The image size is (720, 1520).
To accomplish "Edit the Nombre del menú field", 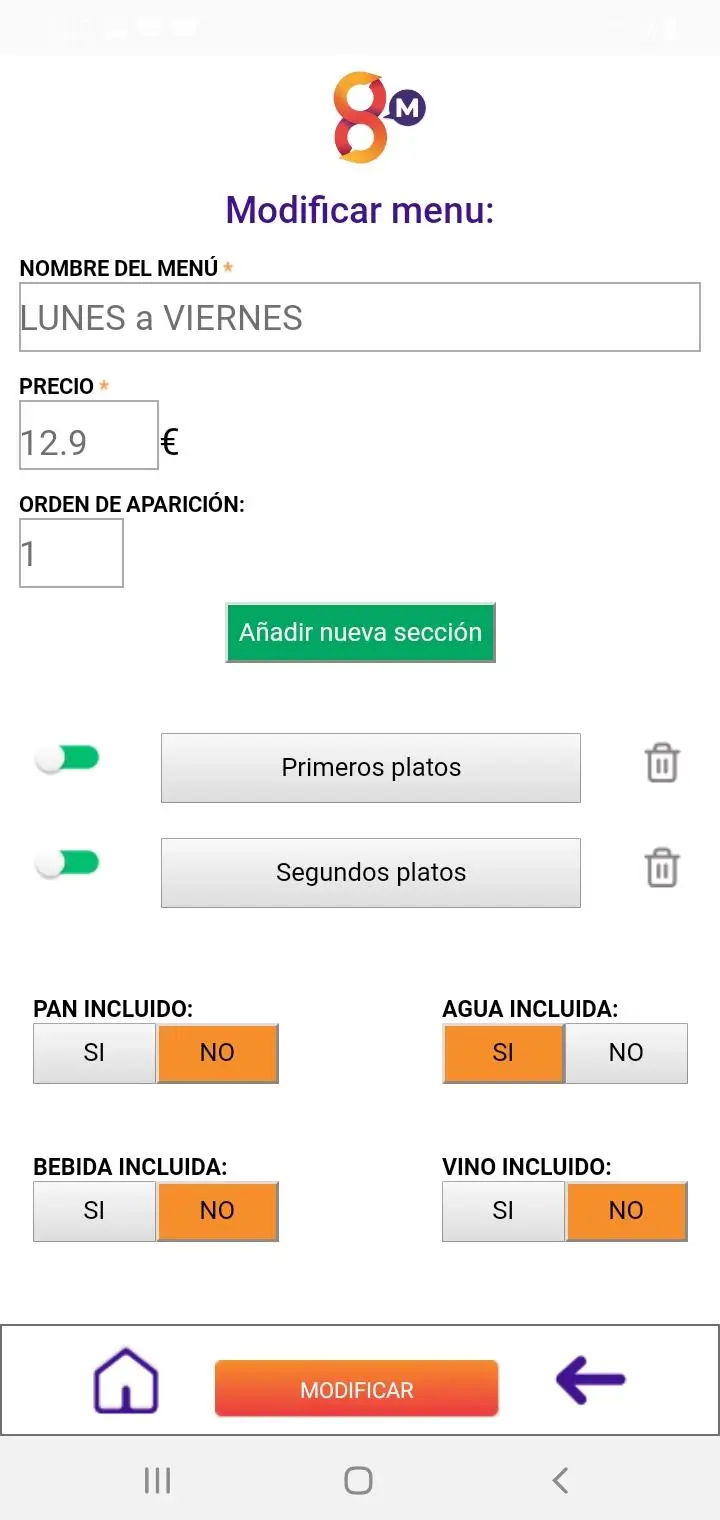I will [x=360, y=318].
